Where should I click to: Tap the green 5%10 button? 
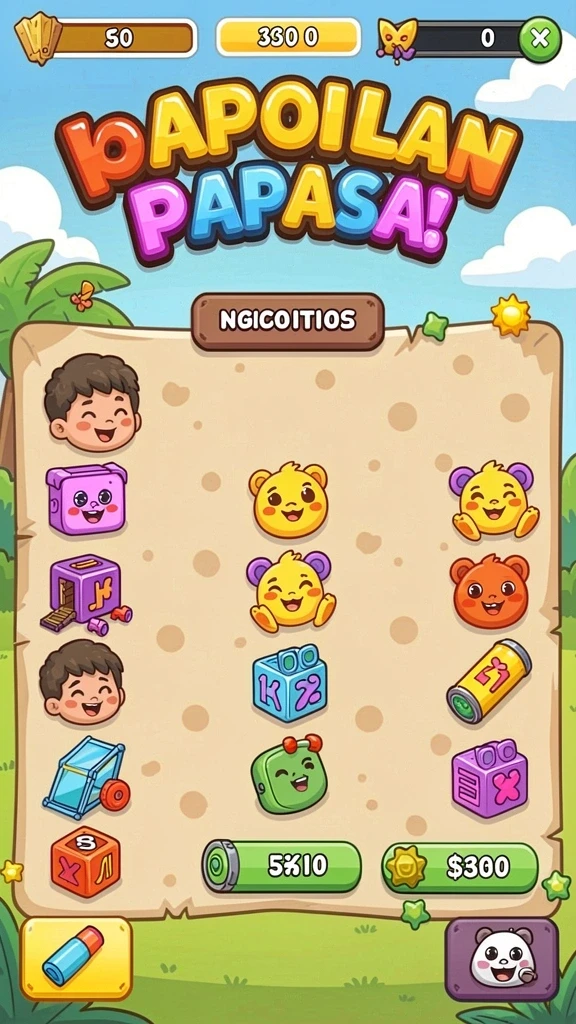click(x=281, y=865)
